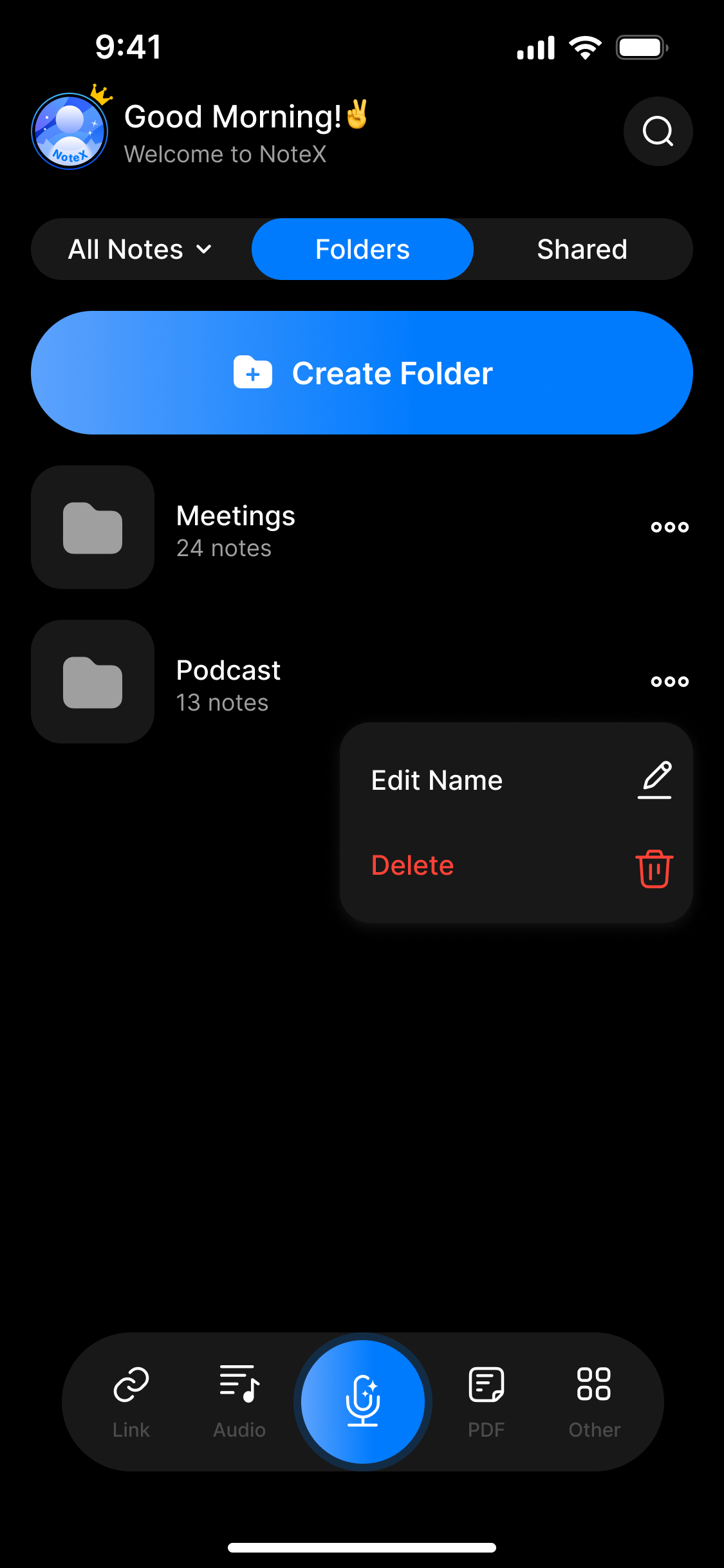Image resolution: width=724 pixels, height=1568 pixels.
Task: Start recording with the microphone button
Action: tap(363, 1401)
